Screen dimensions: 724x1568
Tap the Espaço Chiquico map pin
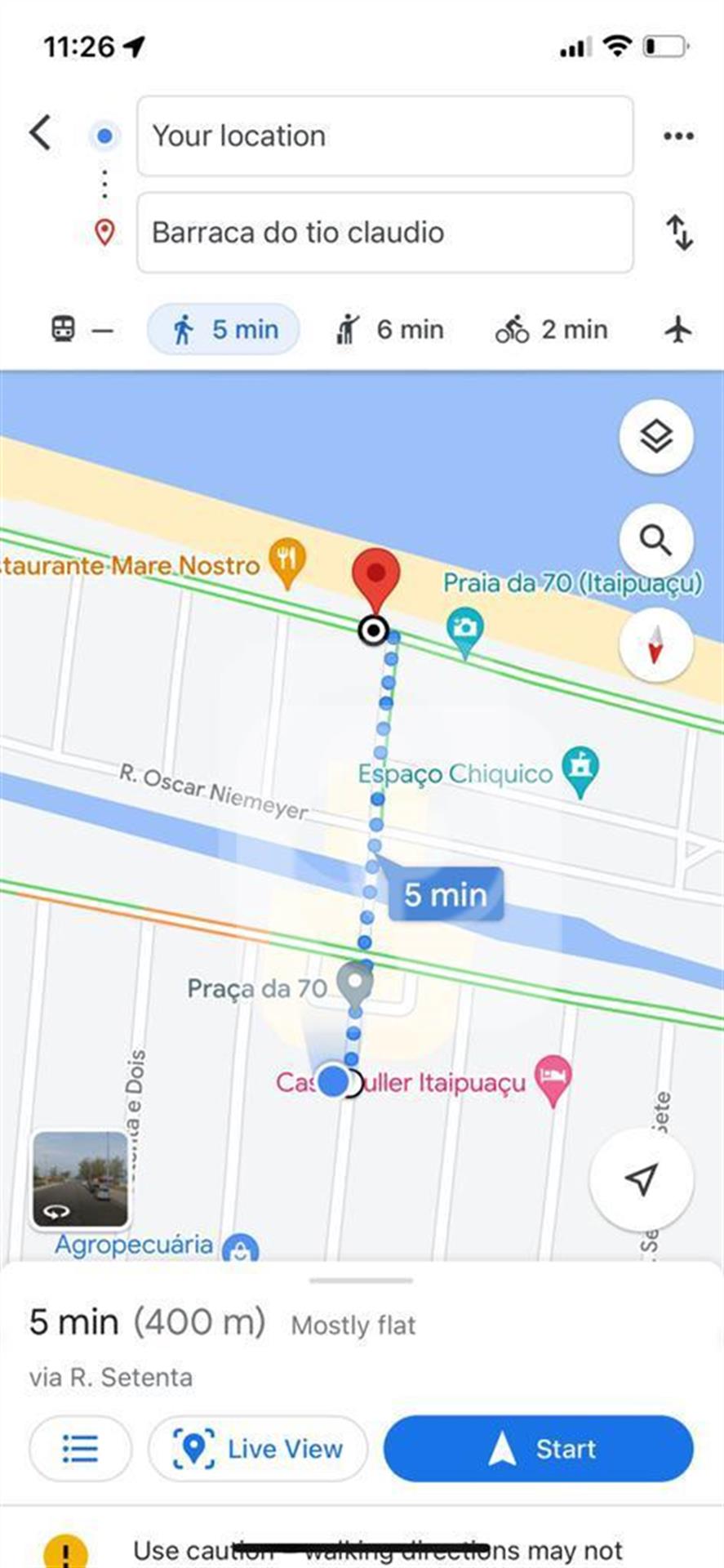coord(581,772)
